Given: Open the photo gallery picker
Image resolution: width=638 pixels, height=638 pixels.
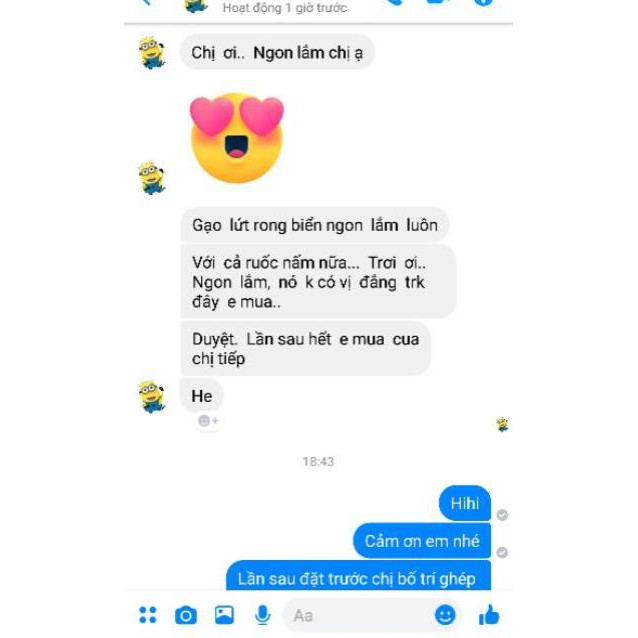Looking at the screenshot, I should pyautogui.click(x=224, y=615).
